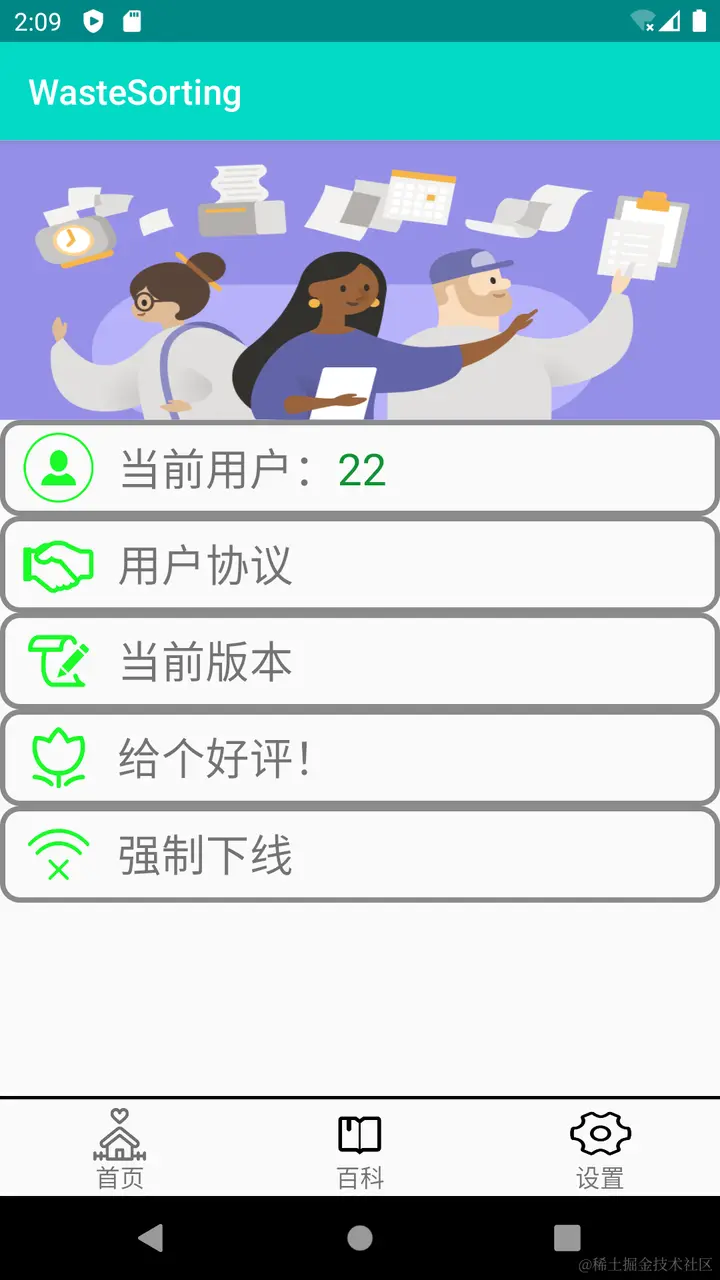Click the pencil edit icon beside 当前版本
The width and height of the screenshot is (720, 1280).
[57, 661]
